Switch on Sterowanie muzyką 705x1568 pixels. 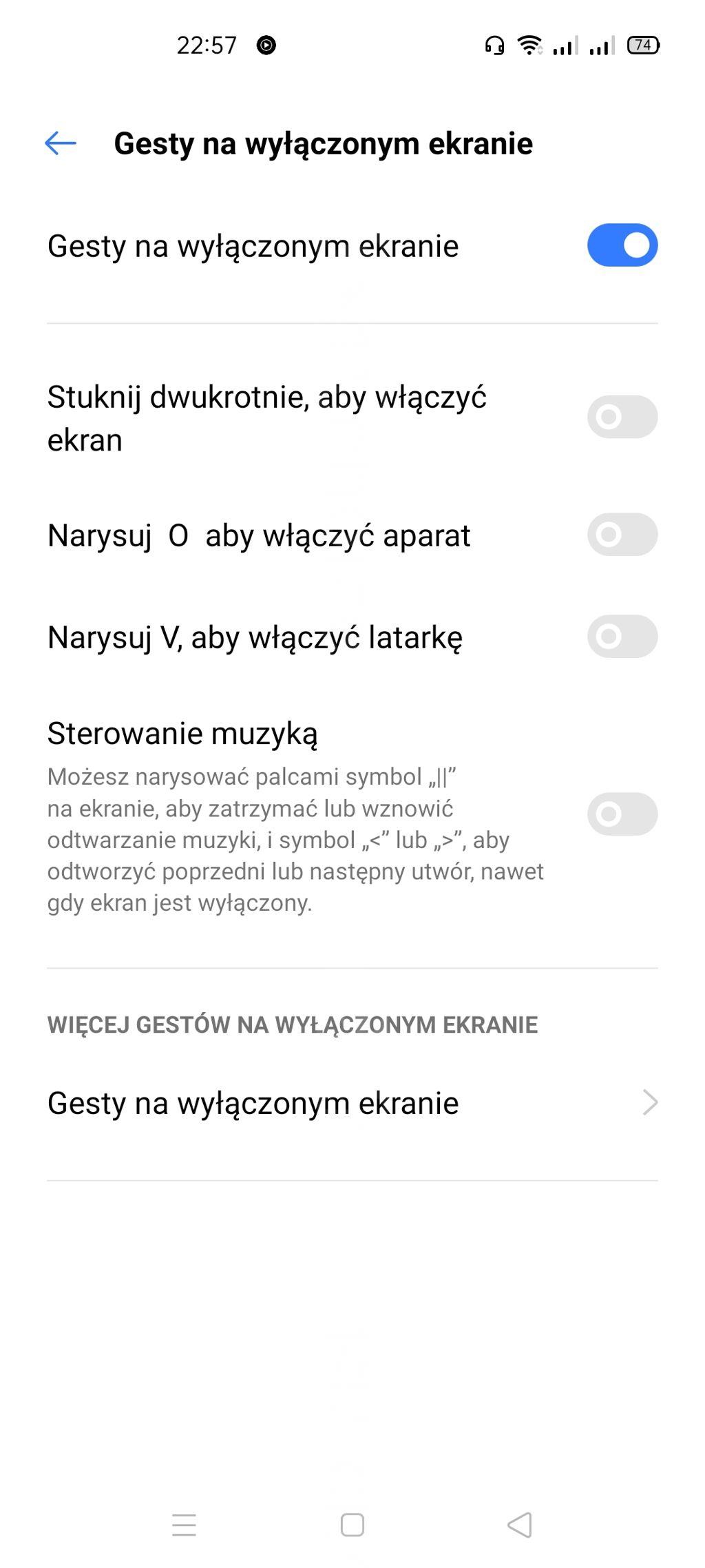point(622,814)
